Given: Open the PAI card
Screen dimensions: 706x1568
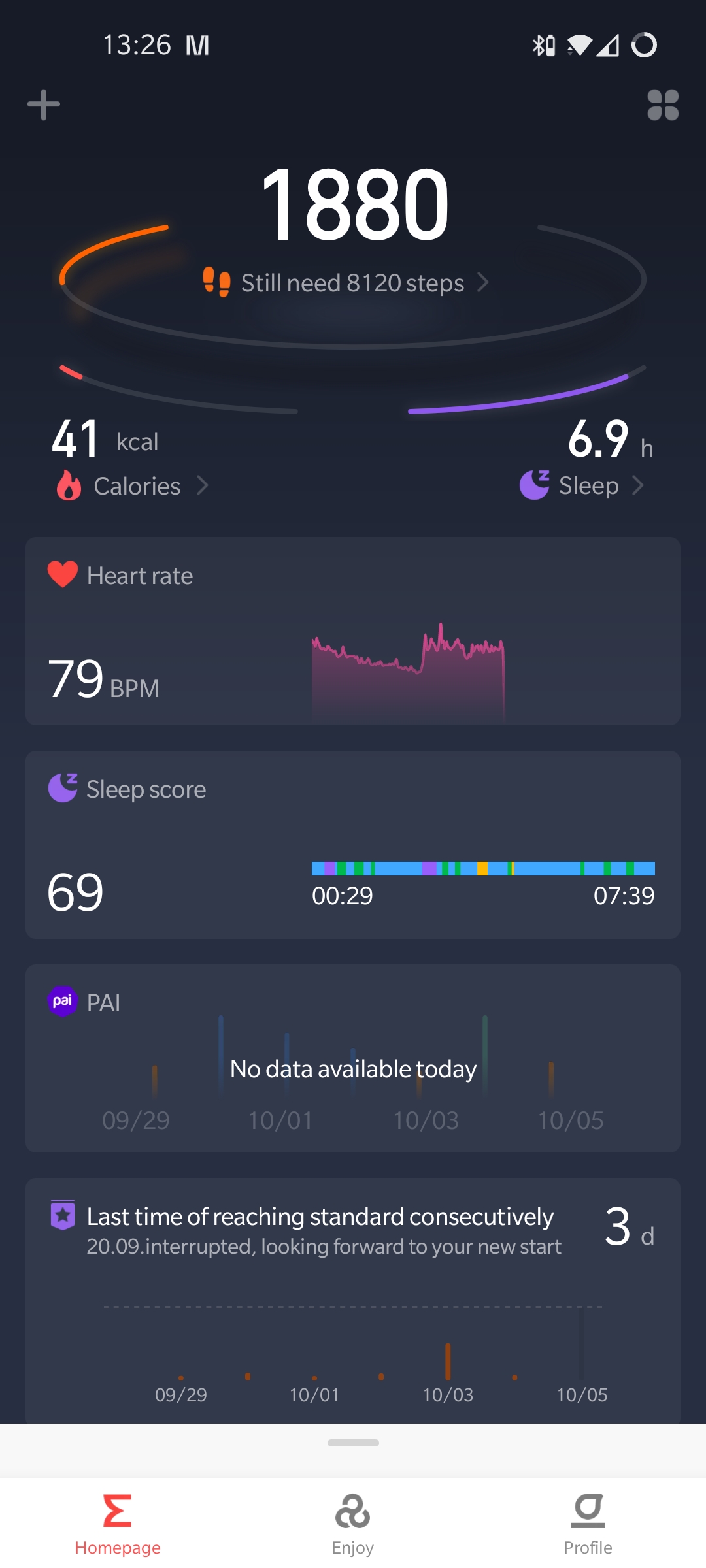Looking at the screenshot, I should pos(353,1058).
